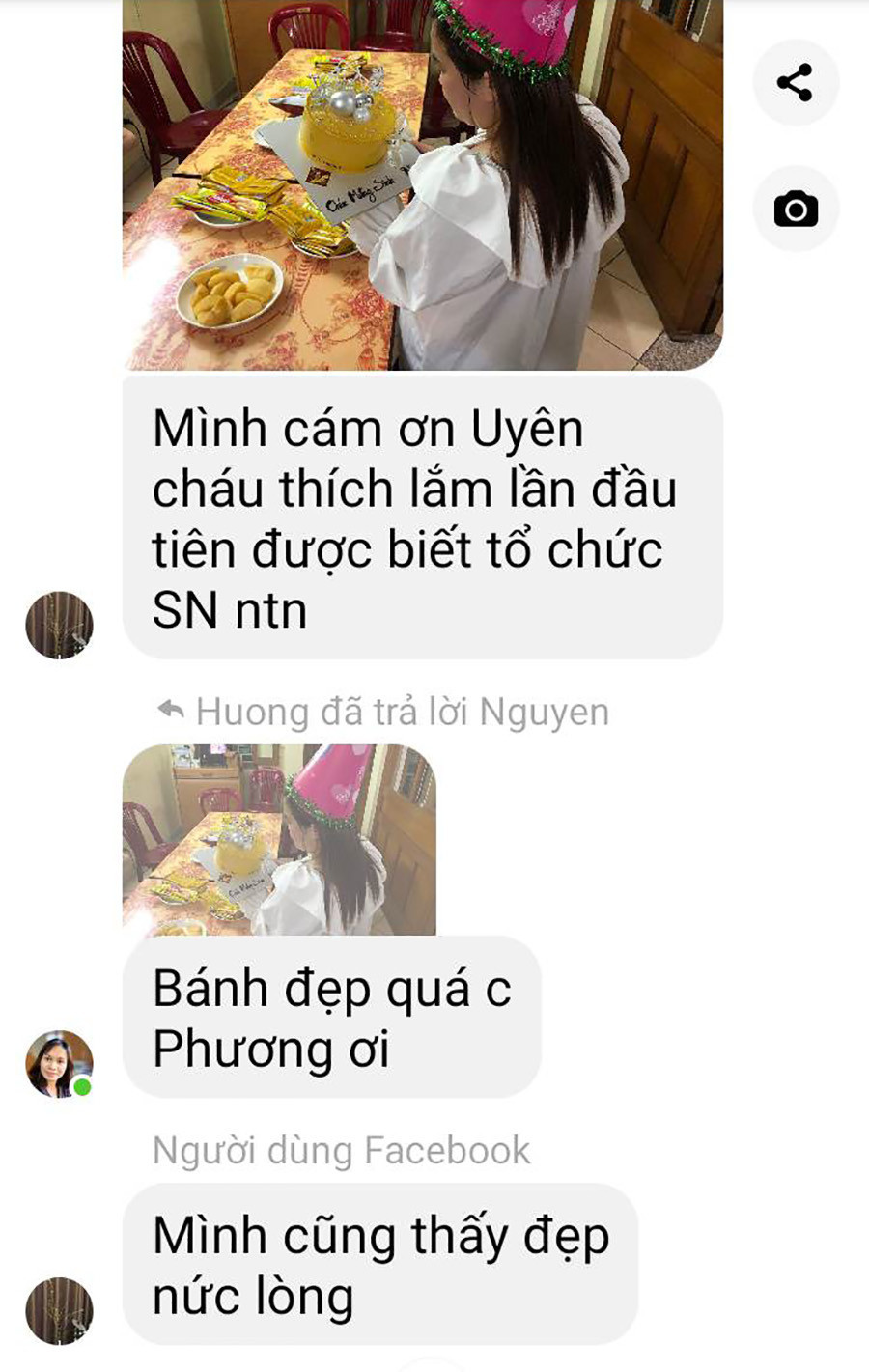Open avatar beside "Mình cũng thấy đẹp" message

point(59,1310)
